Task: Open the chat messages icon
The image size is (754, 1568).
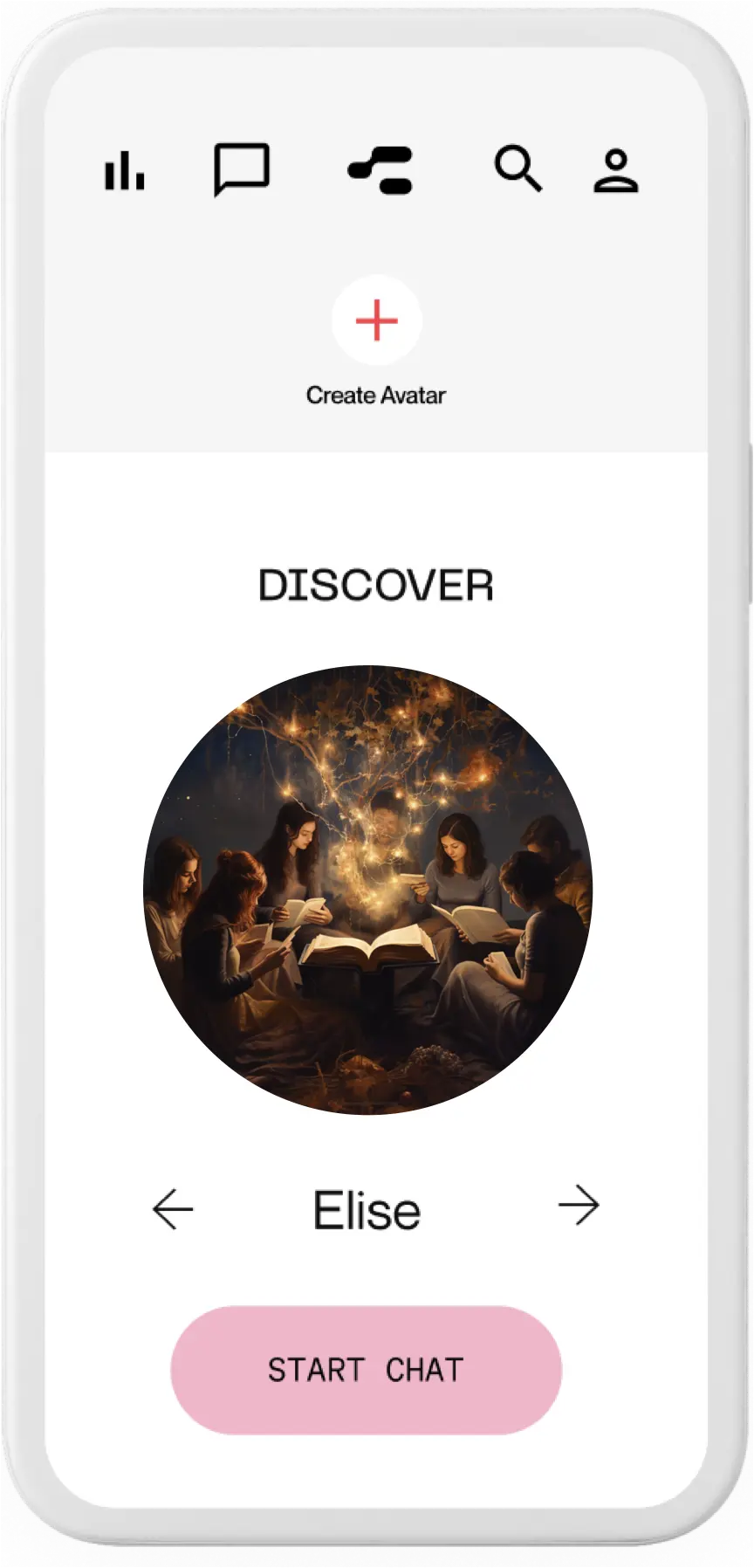Action: tap(242, 168)
